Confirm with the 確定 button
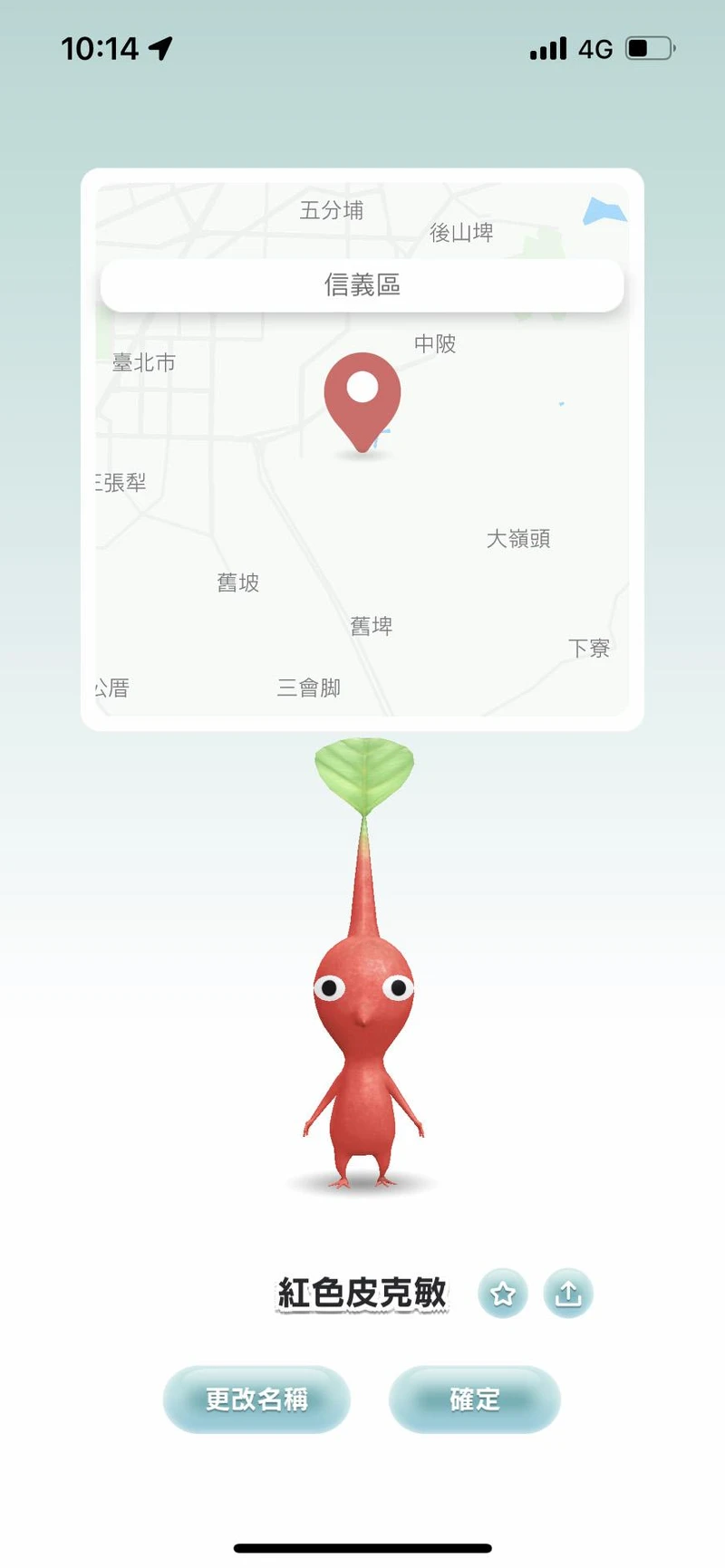The image size is (725, 1568). click(475, 1400)
